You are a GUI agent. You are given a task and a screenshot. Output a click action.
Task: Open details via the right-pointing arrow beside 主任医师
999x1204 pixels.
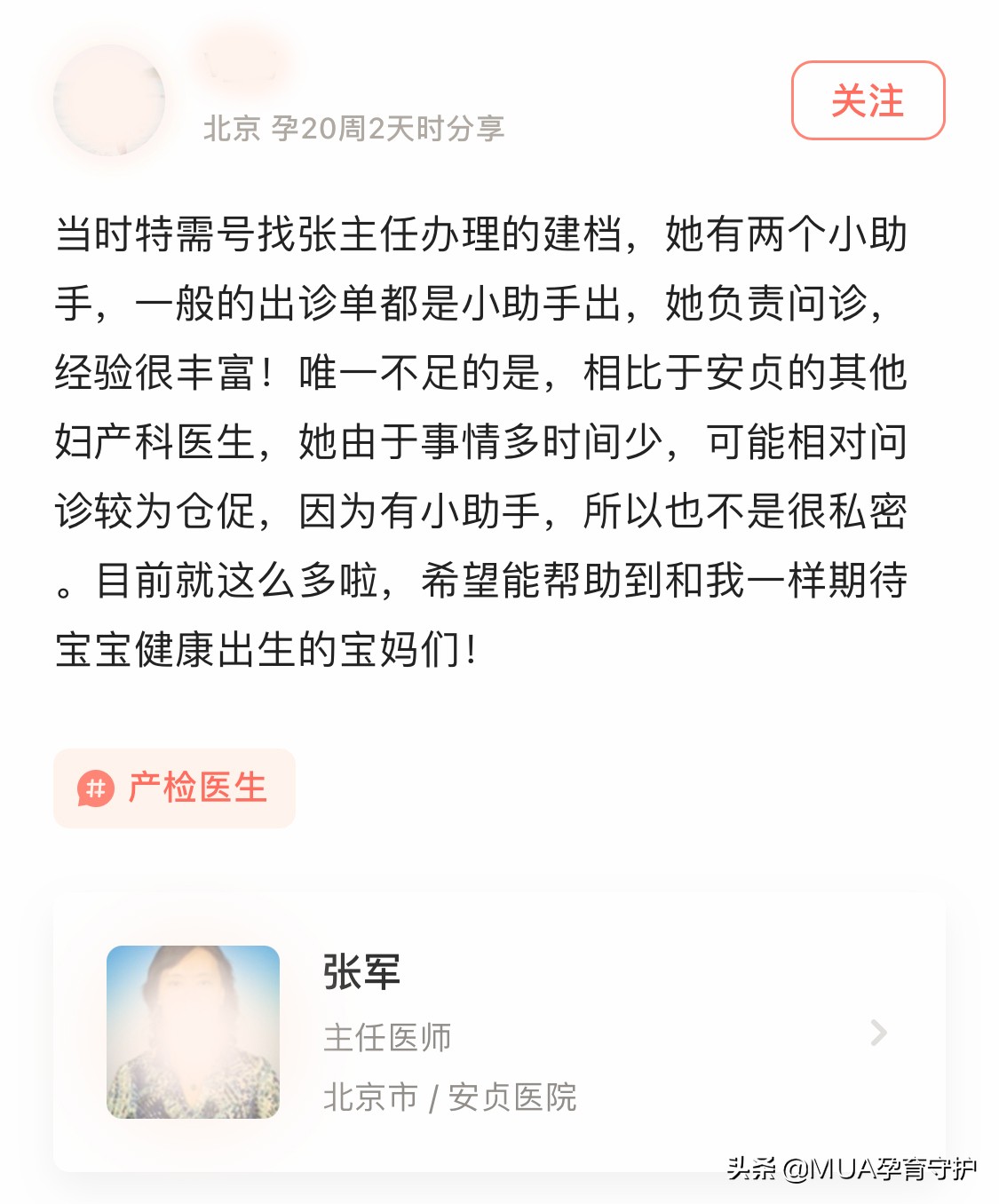point(879,1034)
